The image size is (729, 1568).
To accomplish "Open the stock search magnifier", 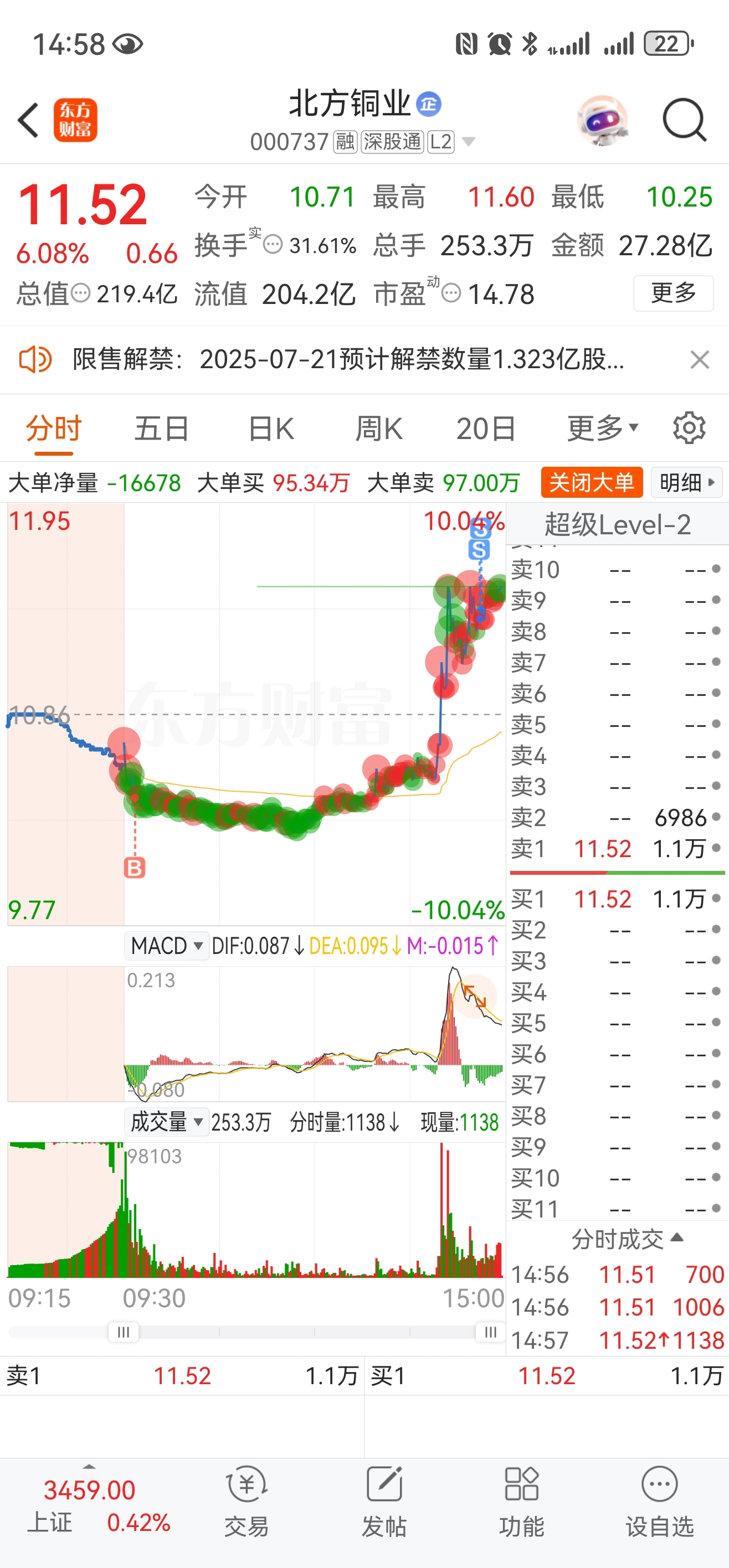I will 685,120.
